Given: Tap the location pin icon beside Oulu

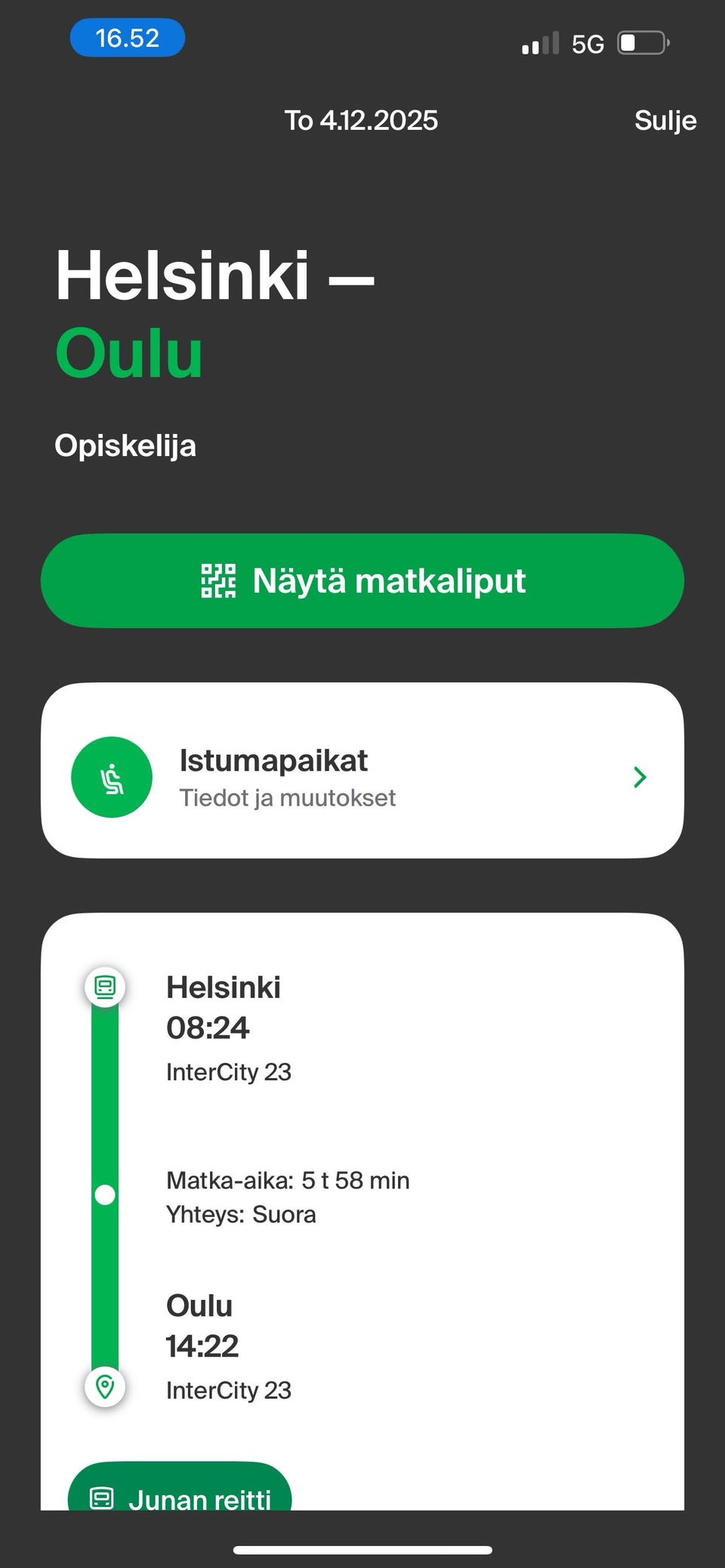Looking at the screenshot, I should 104,1386.
